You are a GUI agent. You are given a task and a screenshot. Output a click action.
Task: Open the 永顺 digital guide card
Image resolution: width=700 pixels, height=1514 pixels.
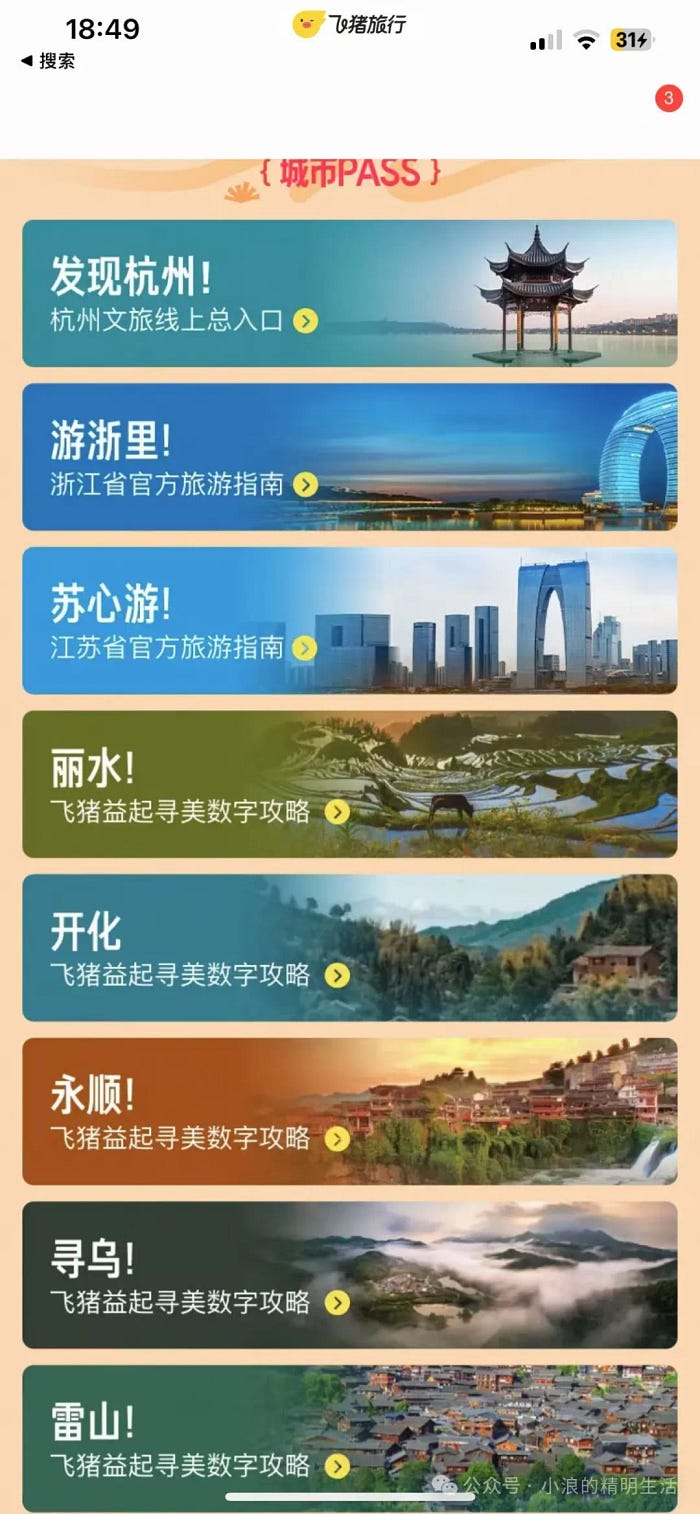pos(349,1111)
